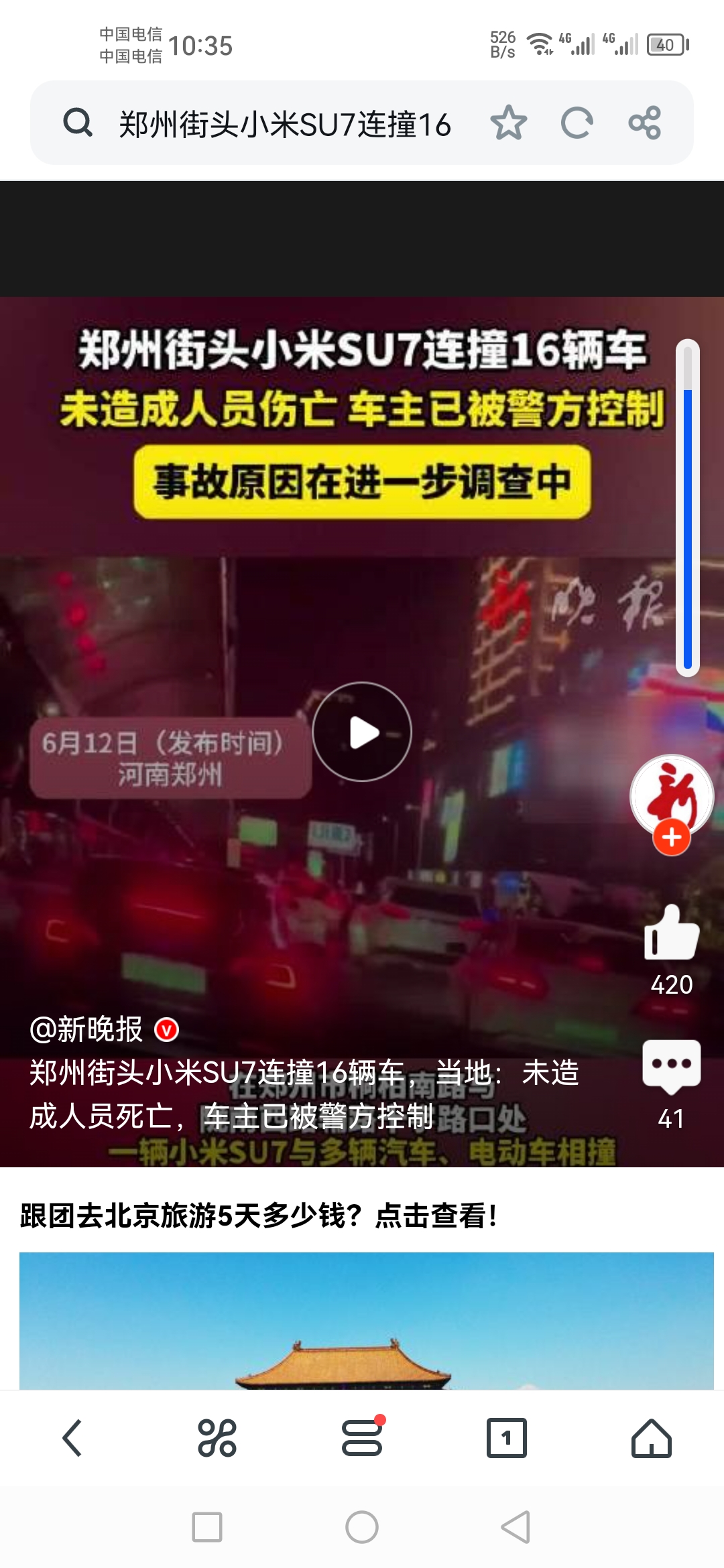Open the video's 41 comments
This screenshot has width=724, height=1568.
671,1065
